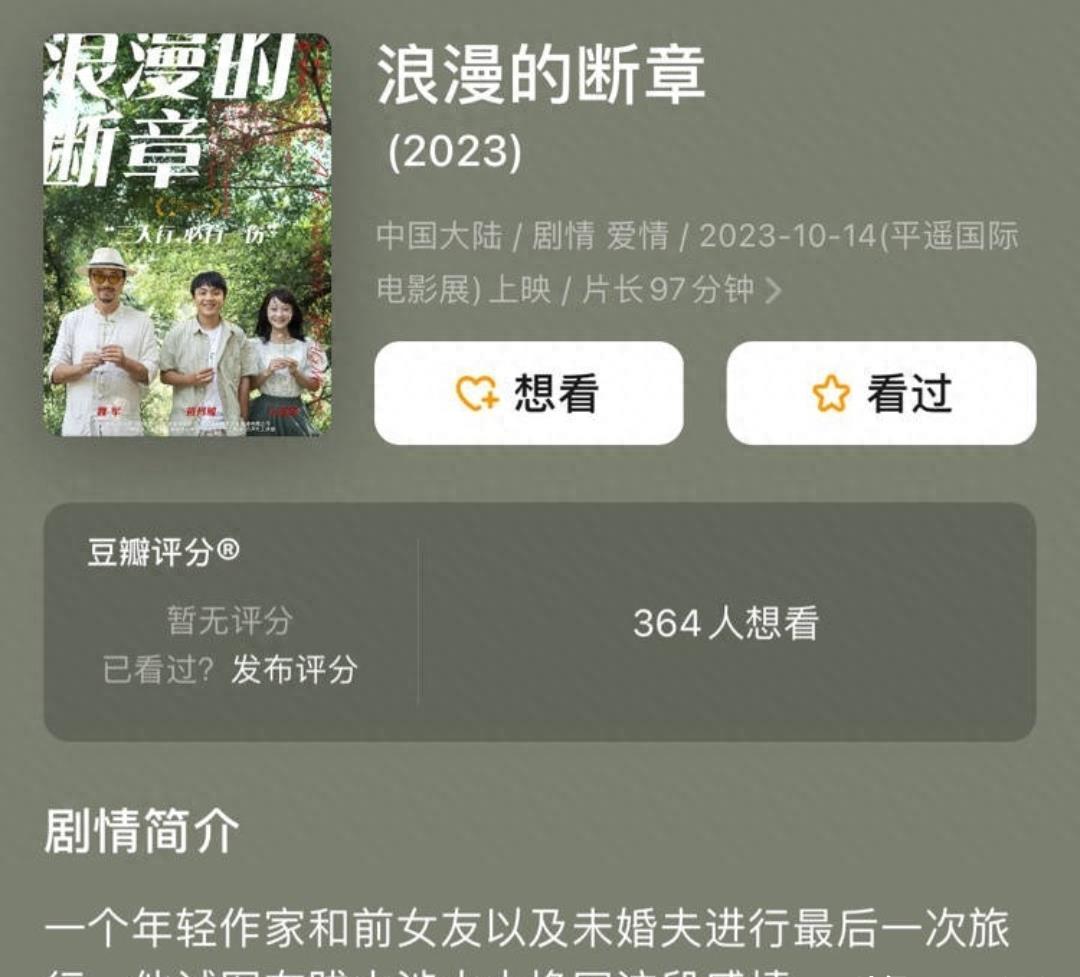The width and height of the screenshot is (1080, 977).
Task: Open the 浪漫的断章 poster image
Action: [x=187, y=235]
